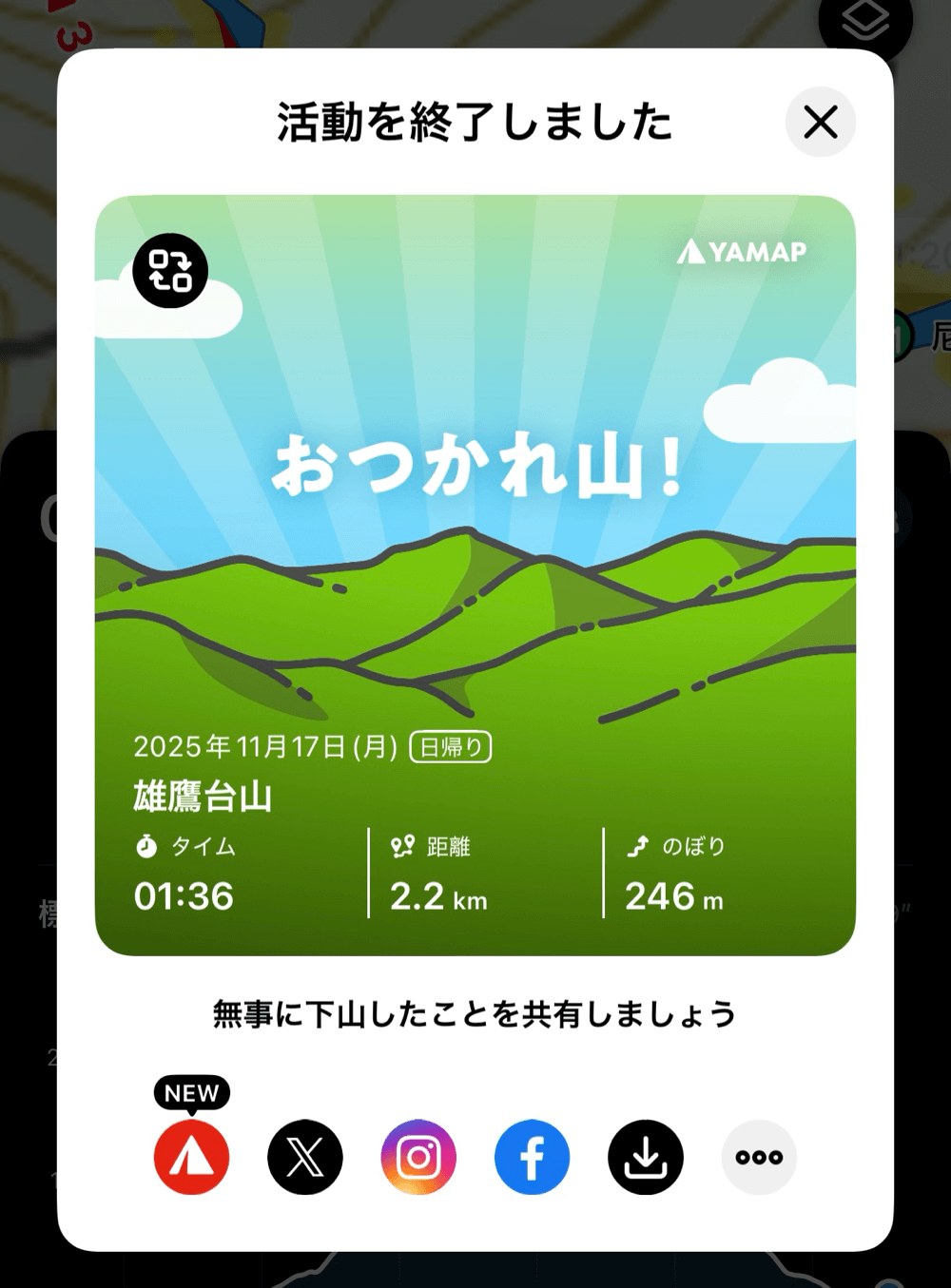Image resolution: width=951 pixels, height=1288 pixels.
Task: Share the hike to Instagram
Action: click(x=418, y=1157)
